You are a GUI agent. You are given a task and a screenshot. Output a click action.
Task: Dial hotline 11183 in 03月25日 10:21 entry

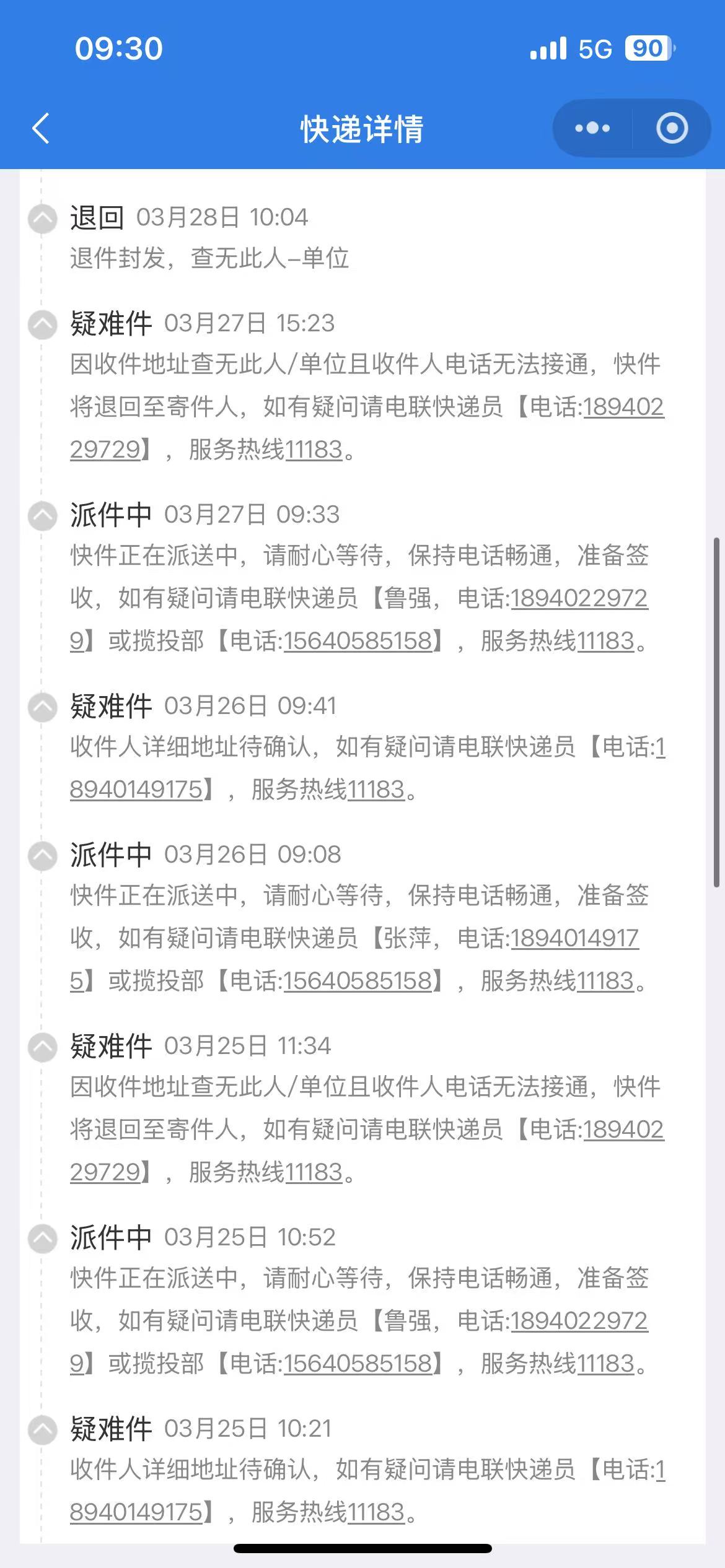(x=376, y=1512)
